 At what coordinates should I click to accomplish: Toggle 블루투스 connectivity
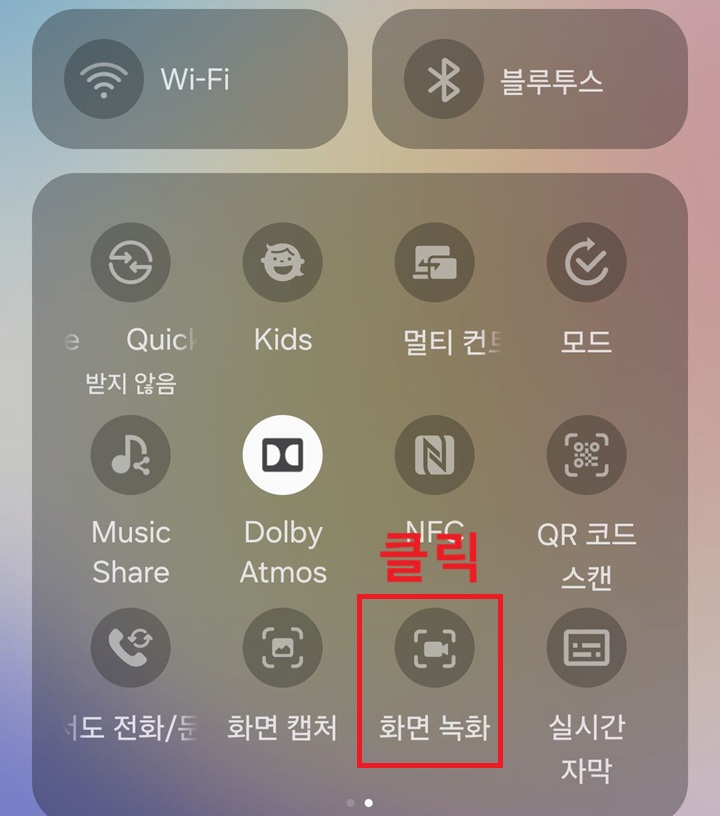(x=530, y=80)
